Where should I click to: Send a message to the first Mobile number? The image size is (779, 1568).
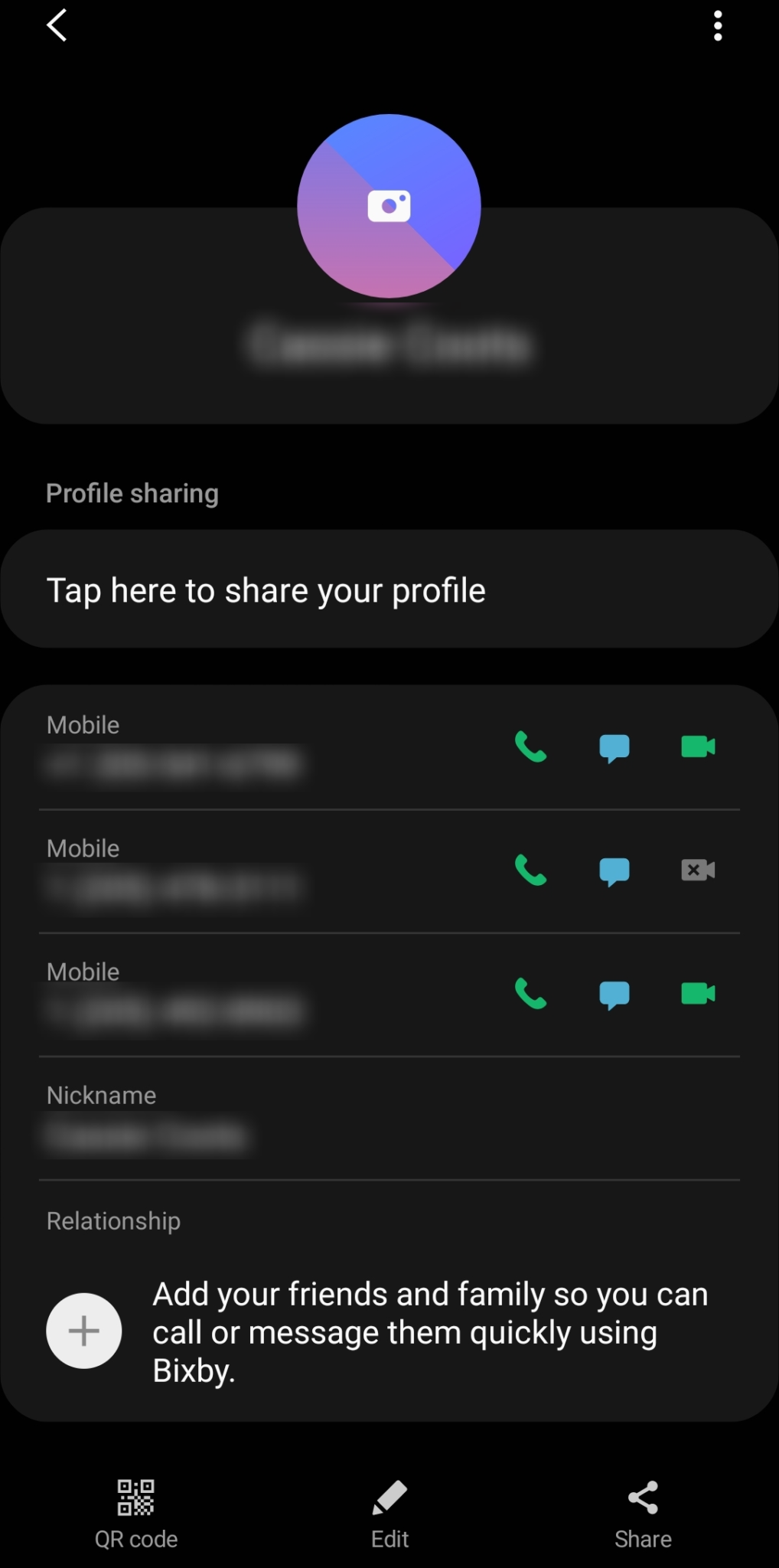click(x=614, y=748)
